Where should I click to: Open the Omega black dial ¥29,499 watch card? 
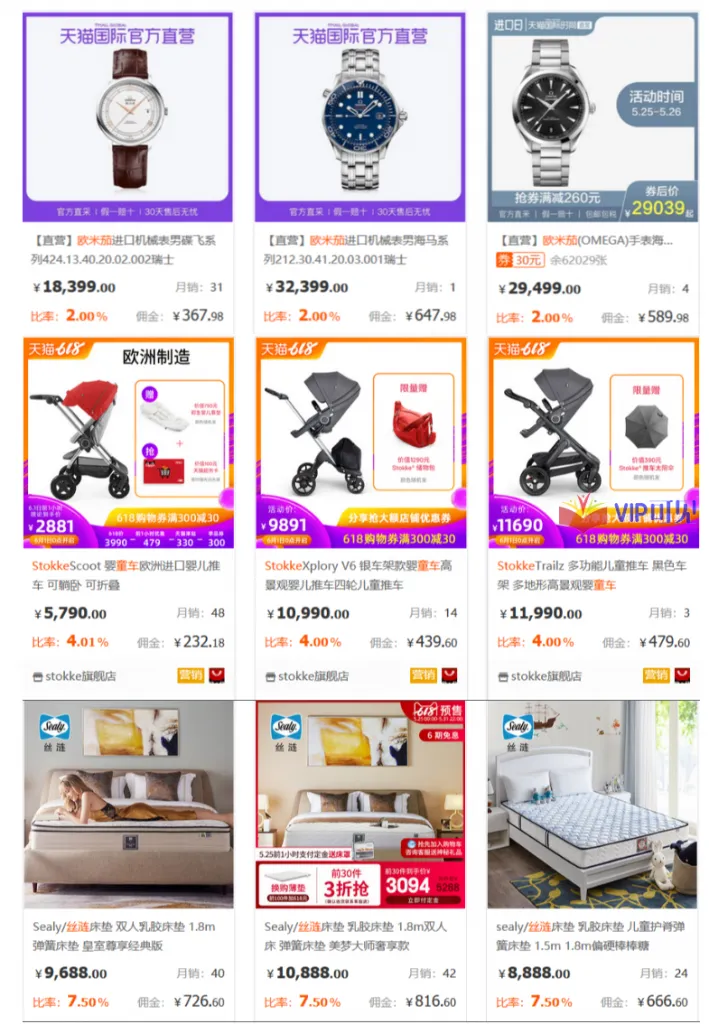pos(592,116)
